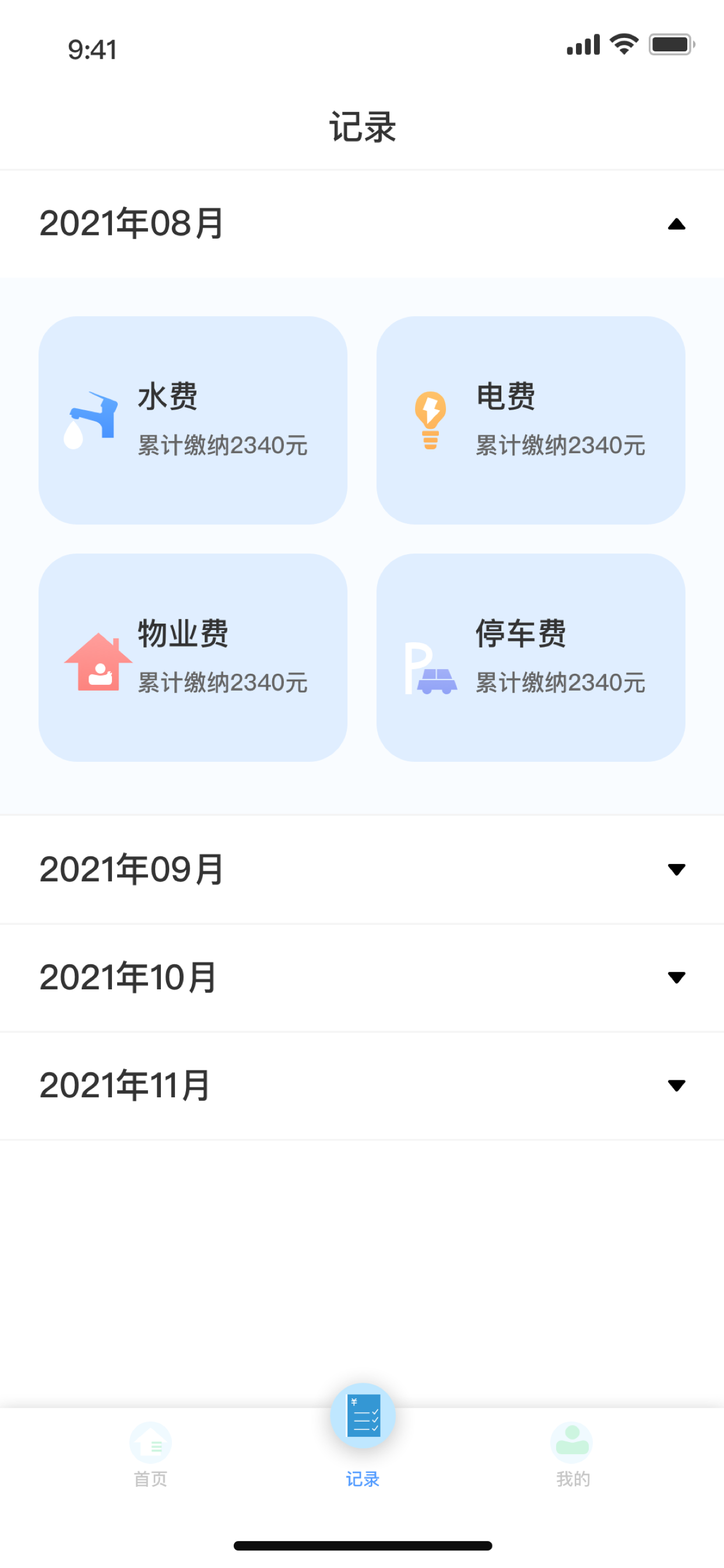
Task: Go to the 我的 tab
Action: 572,1455
